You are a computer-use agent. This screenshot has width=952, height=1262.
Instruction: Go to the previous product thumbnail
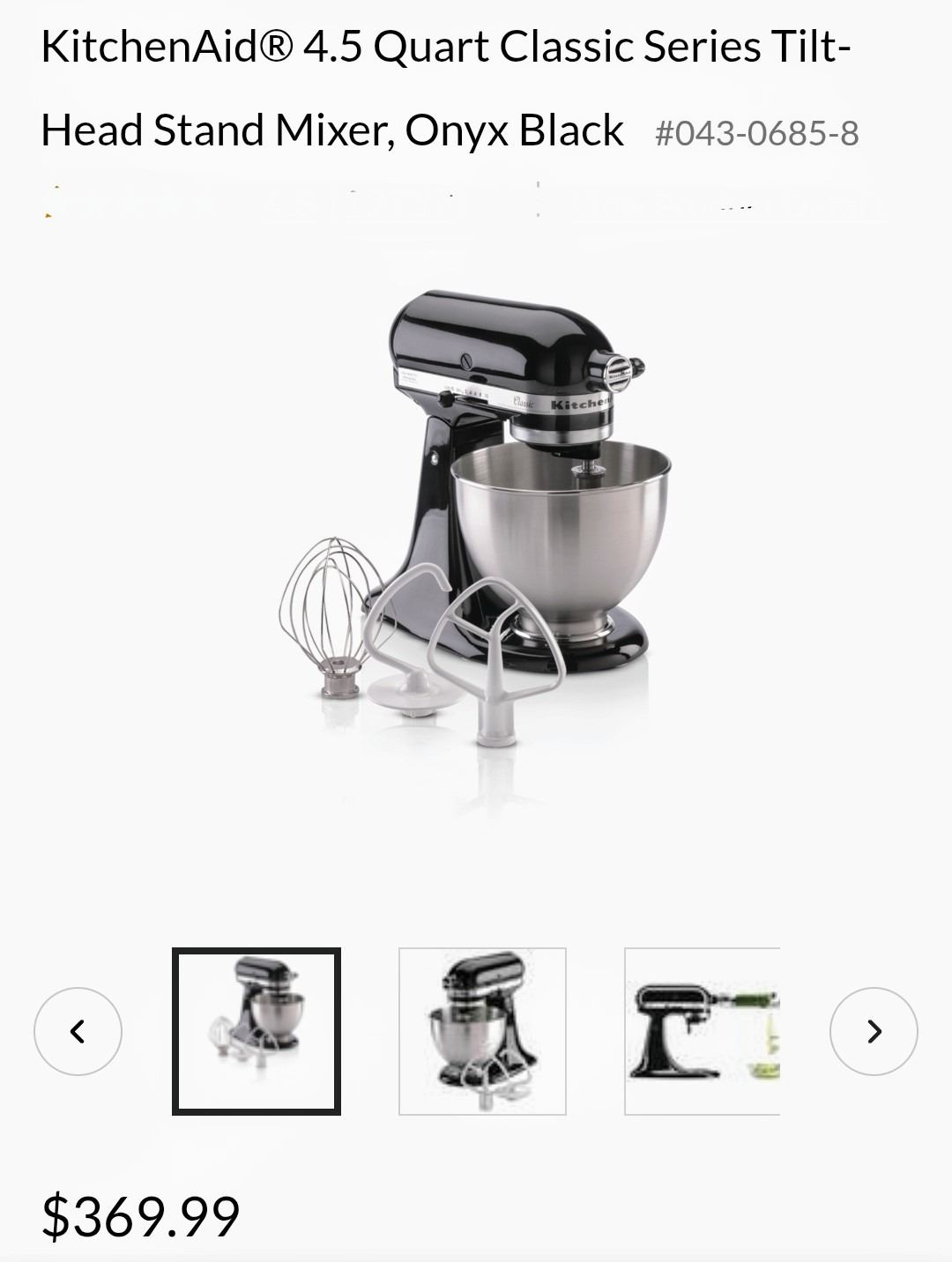pos(78,1031)
